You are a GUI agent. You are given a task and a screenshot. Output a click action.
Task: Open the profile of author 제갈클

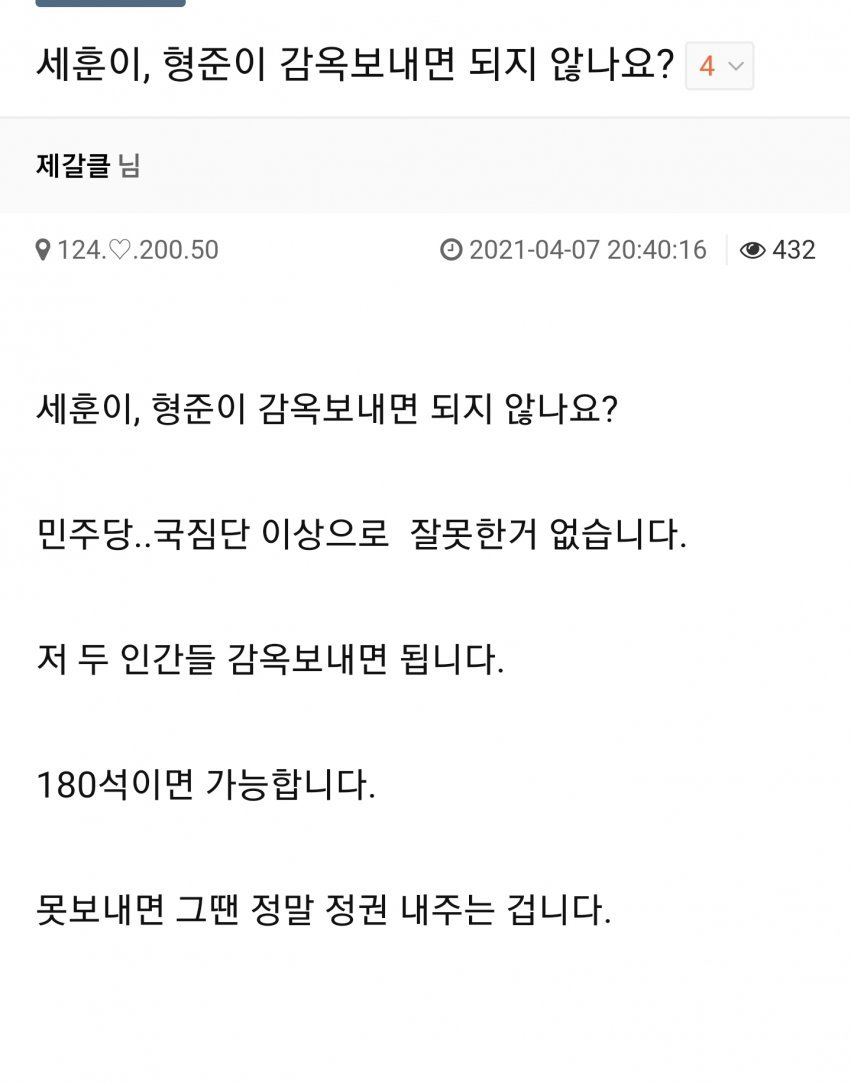(x=73, y=166)
